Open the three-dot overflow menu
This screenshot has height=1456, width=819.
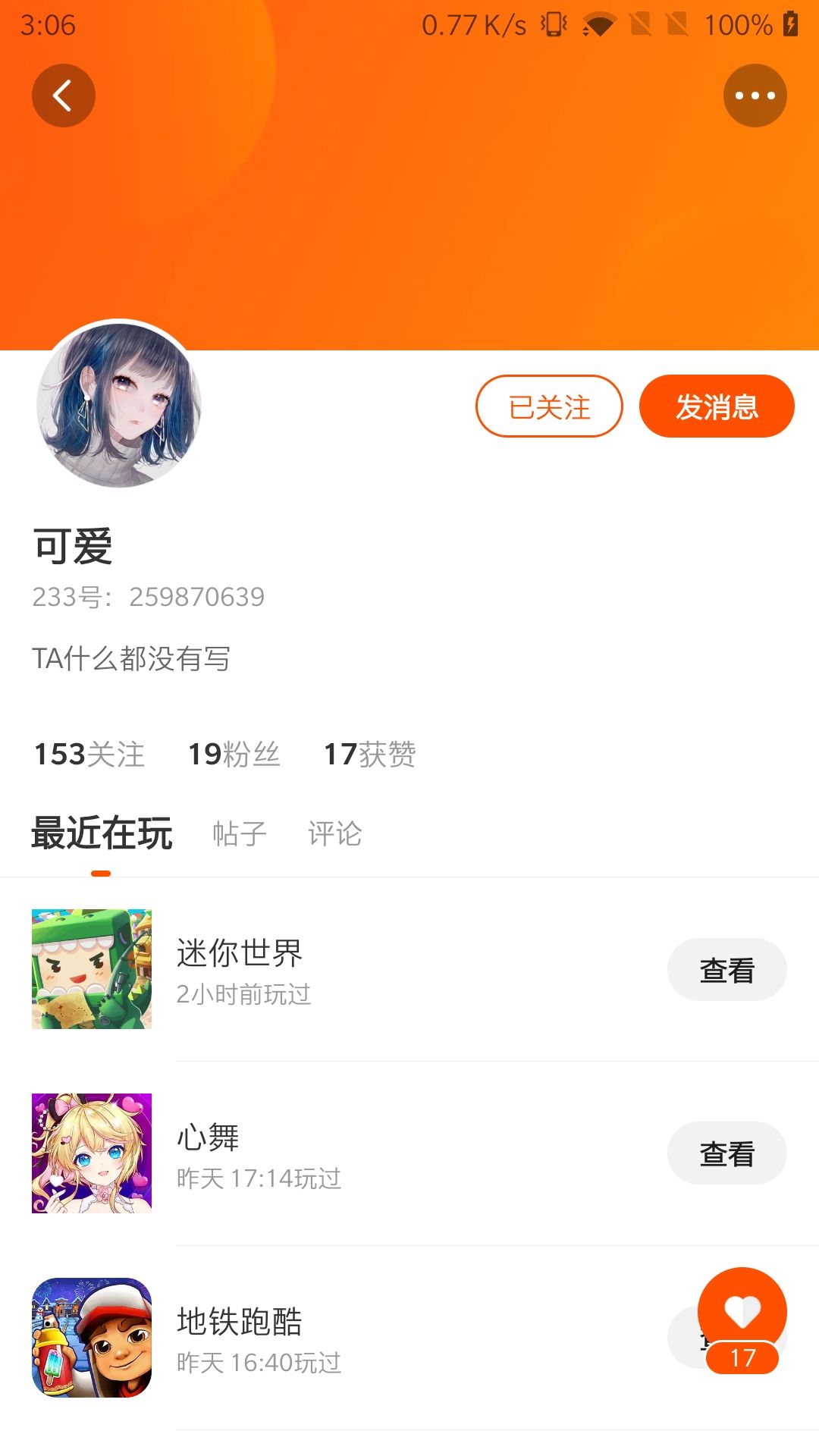point(755,96)
